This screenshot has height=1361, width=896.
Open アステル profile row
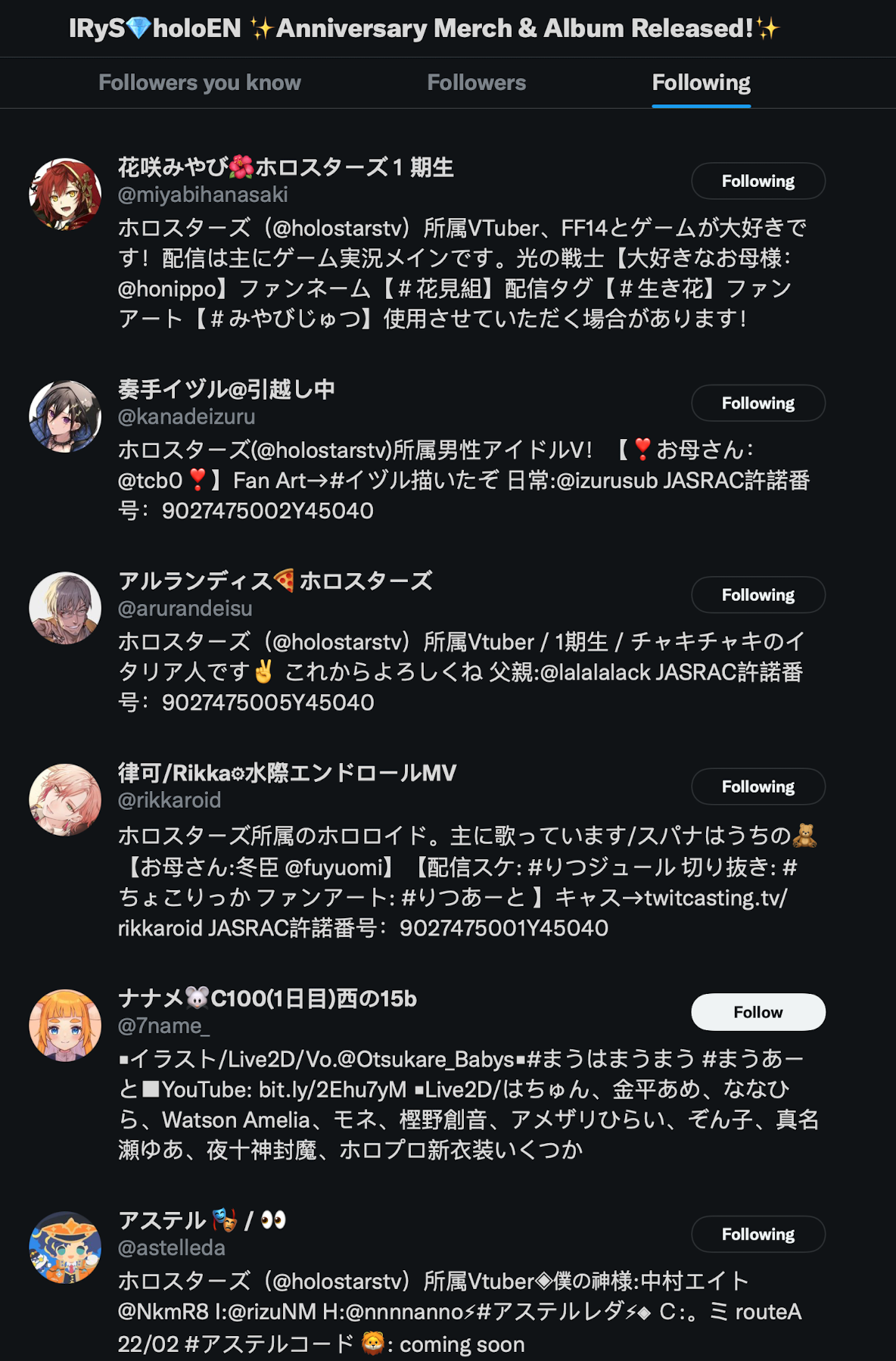pyautogui.click(x=161, y=1220)
